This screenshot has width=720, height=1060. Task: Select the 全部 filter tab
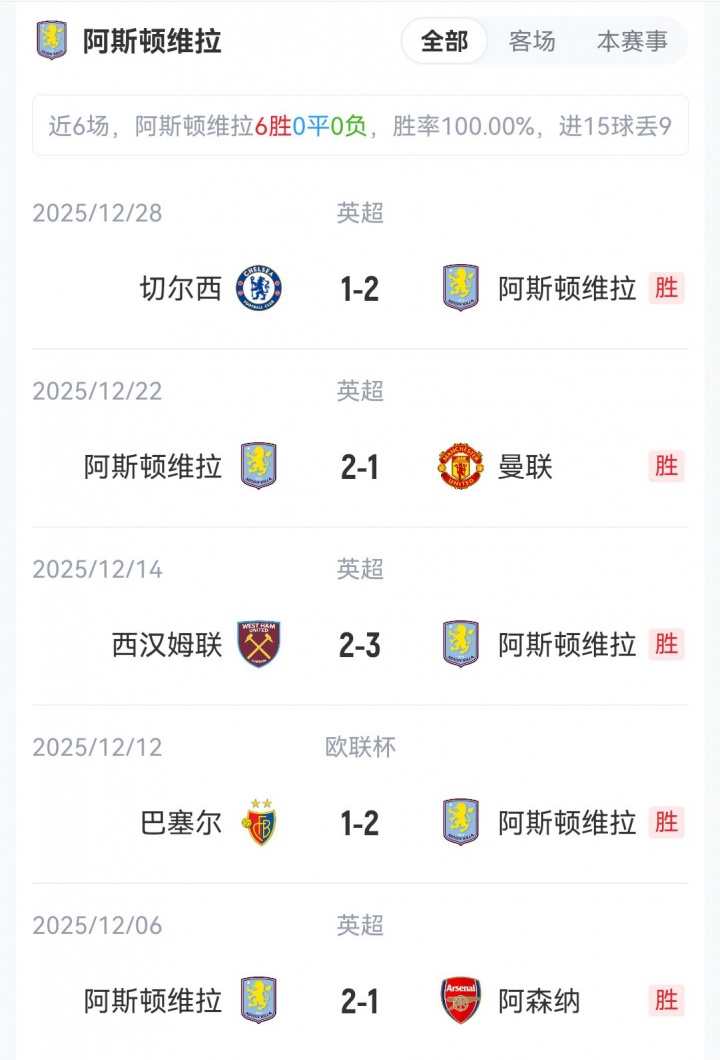click(x=445, y=42)
